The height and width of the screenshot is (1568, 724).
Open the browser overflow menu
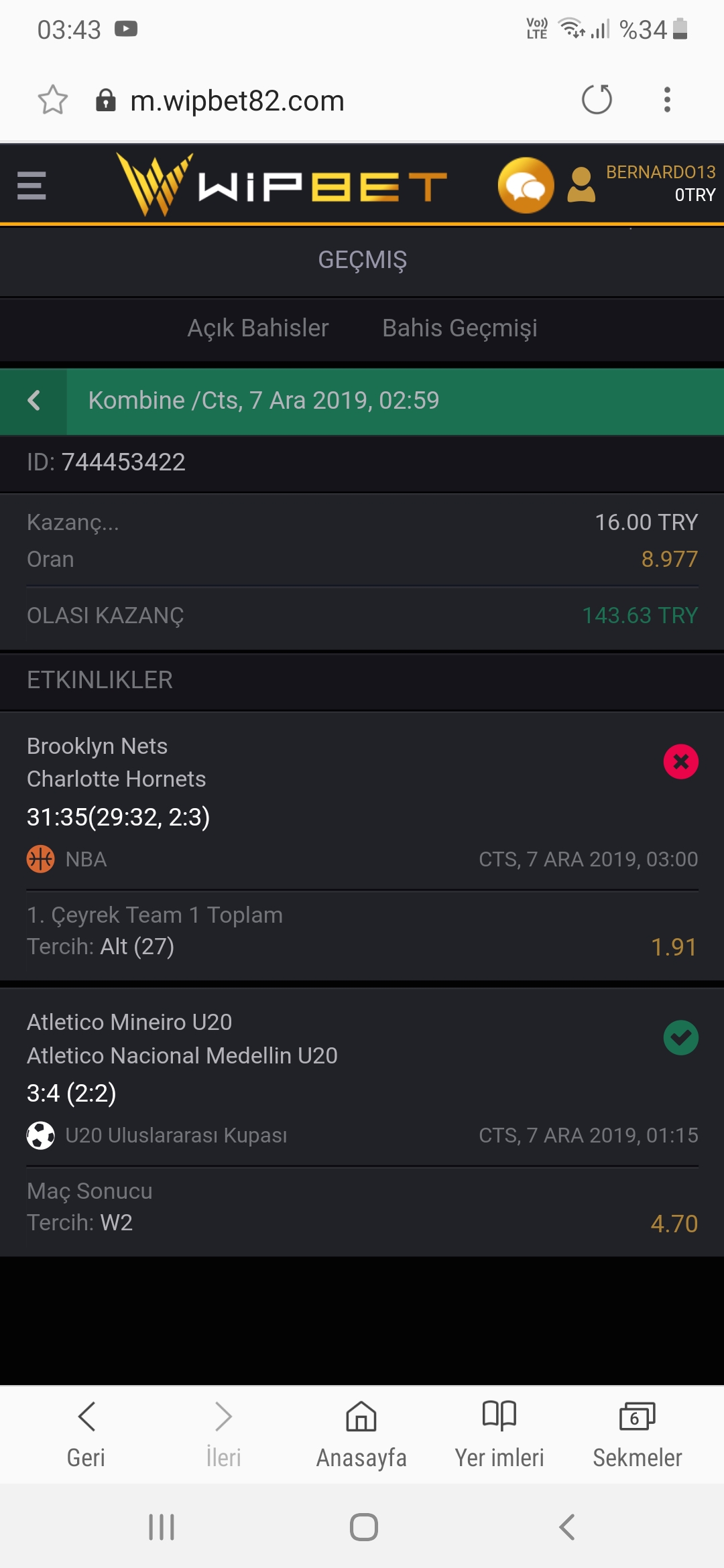pyautogui.click(x=667, y=100)
